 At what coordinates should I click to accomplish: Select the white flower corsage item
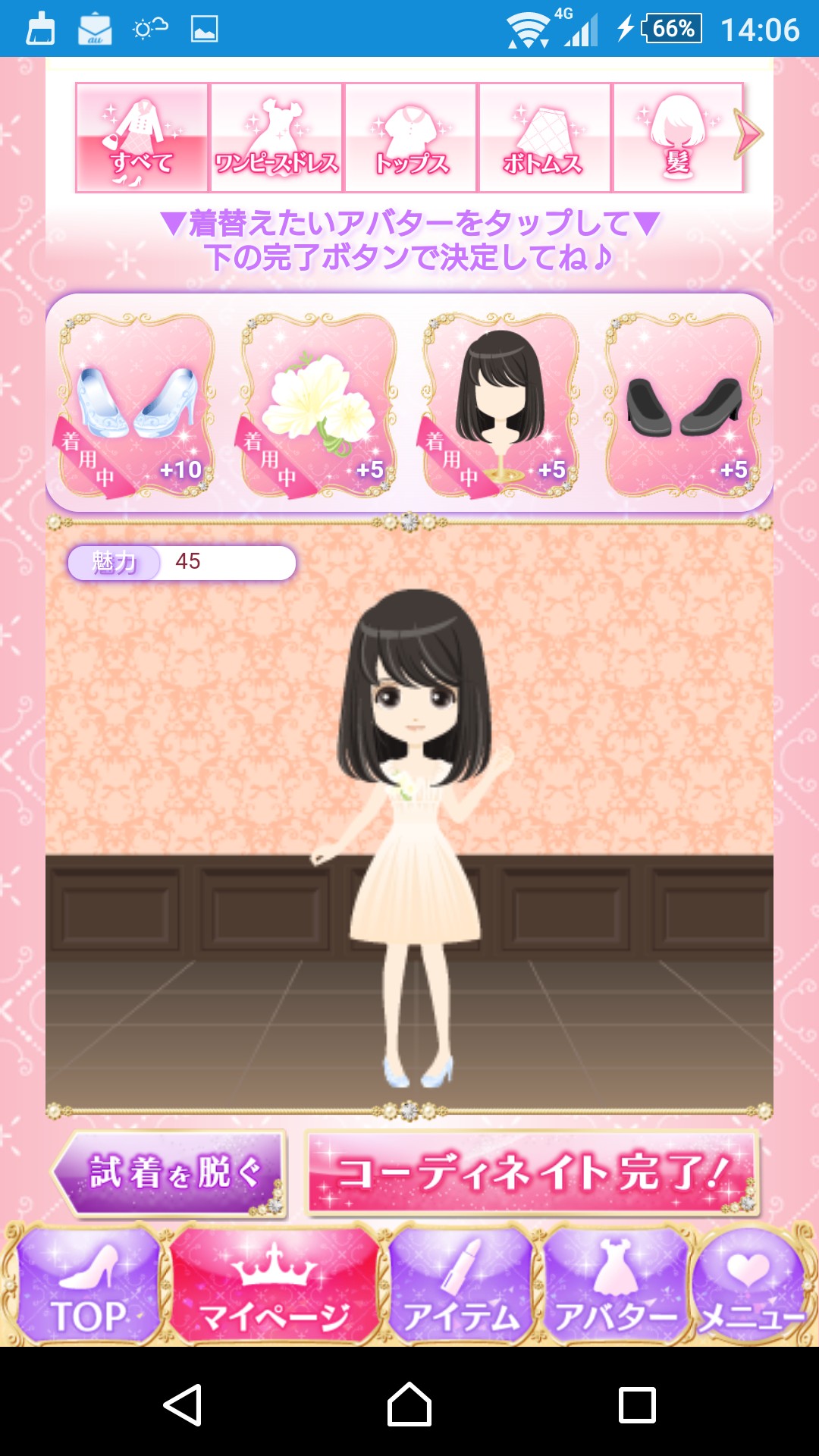318,404
